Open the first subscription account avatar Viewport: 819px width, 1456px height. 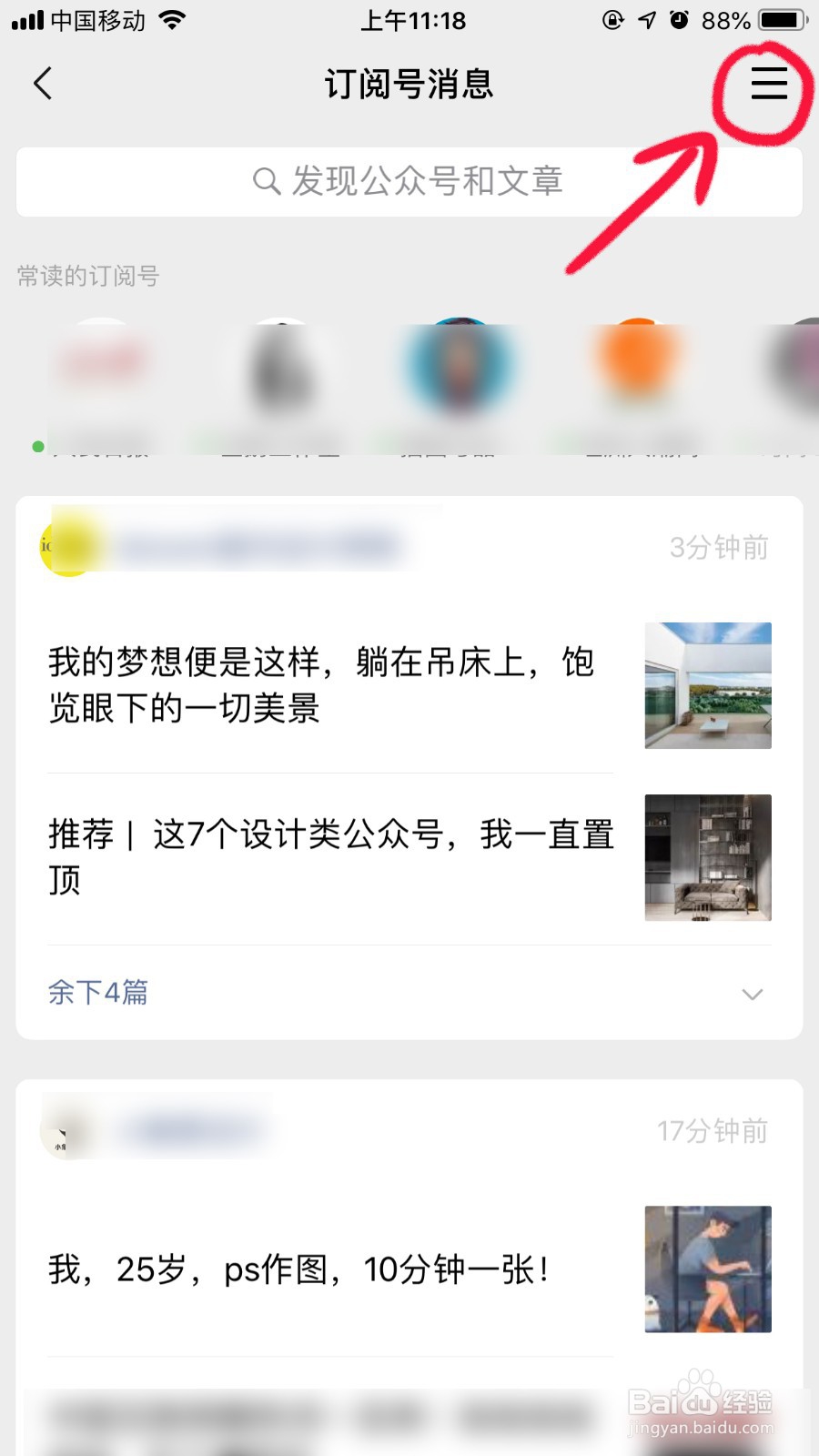101,364
